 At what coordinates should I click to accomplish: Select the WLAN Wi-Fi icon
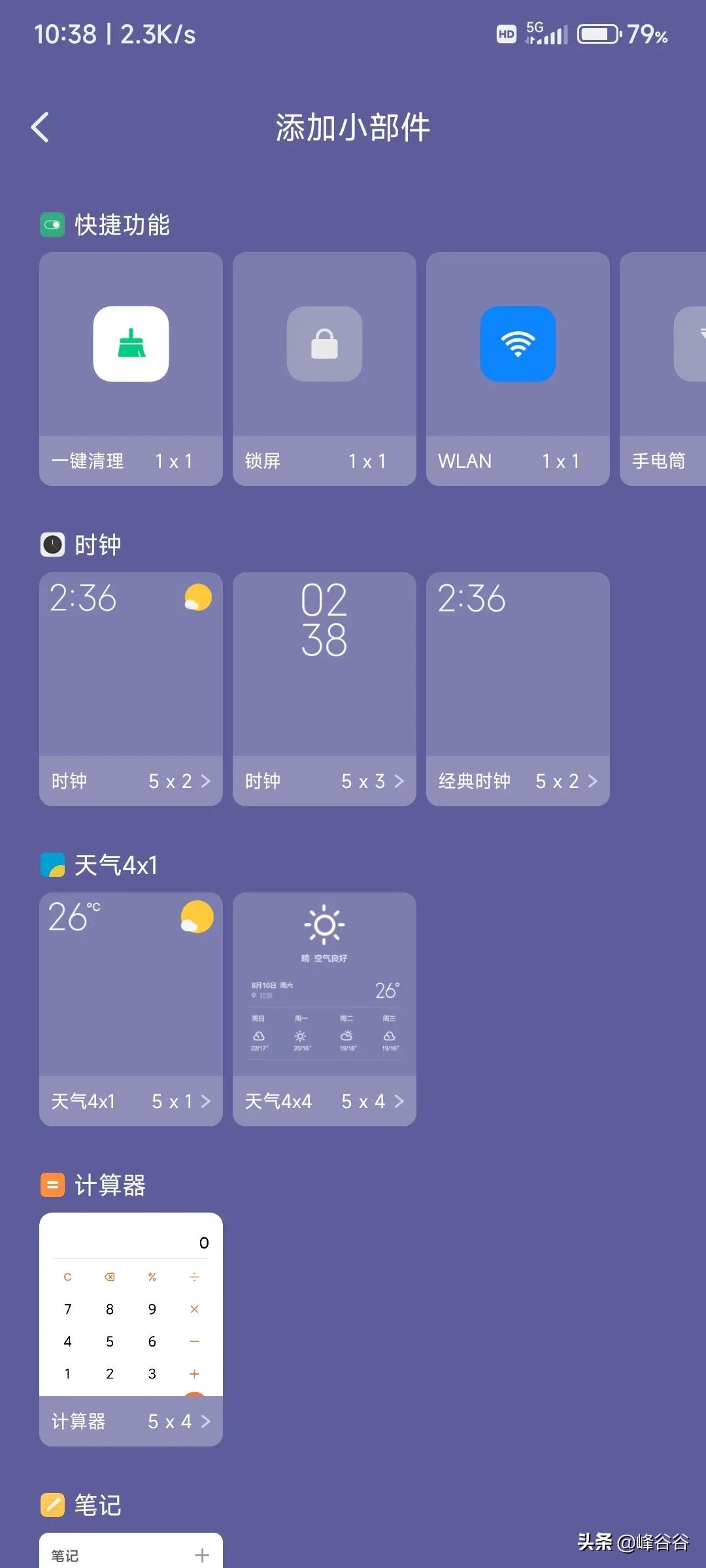(517, 344)
